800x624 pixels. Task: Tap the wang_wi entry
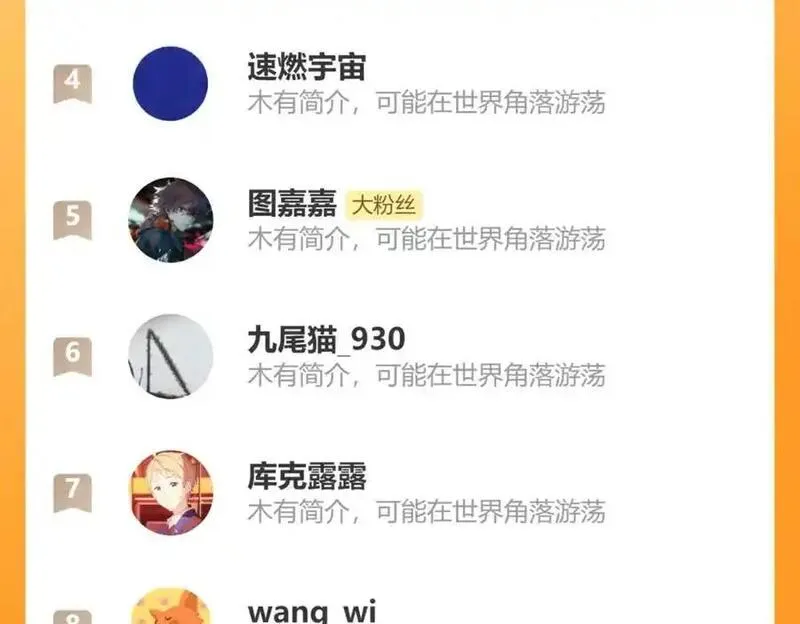[311, 610]
